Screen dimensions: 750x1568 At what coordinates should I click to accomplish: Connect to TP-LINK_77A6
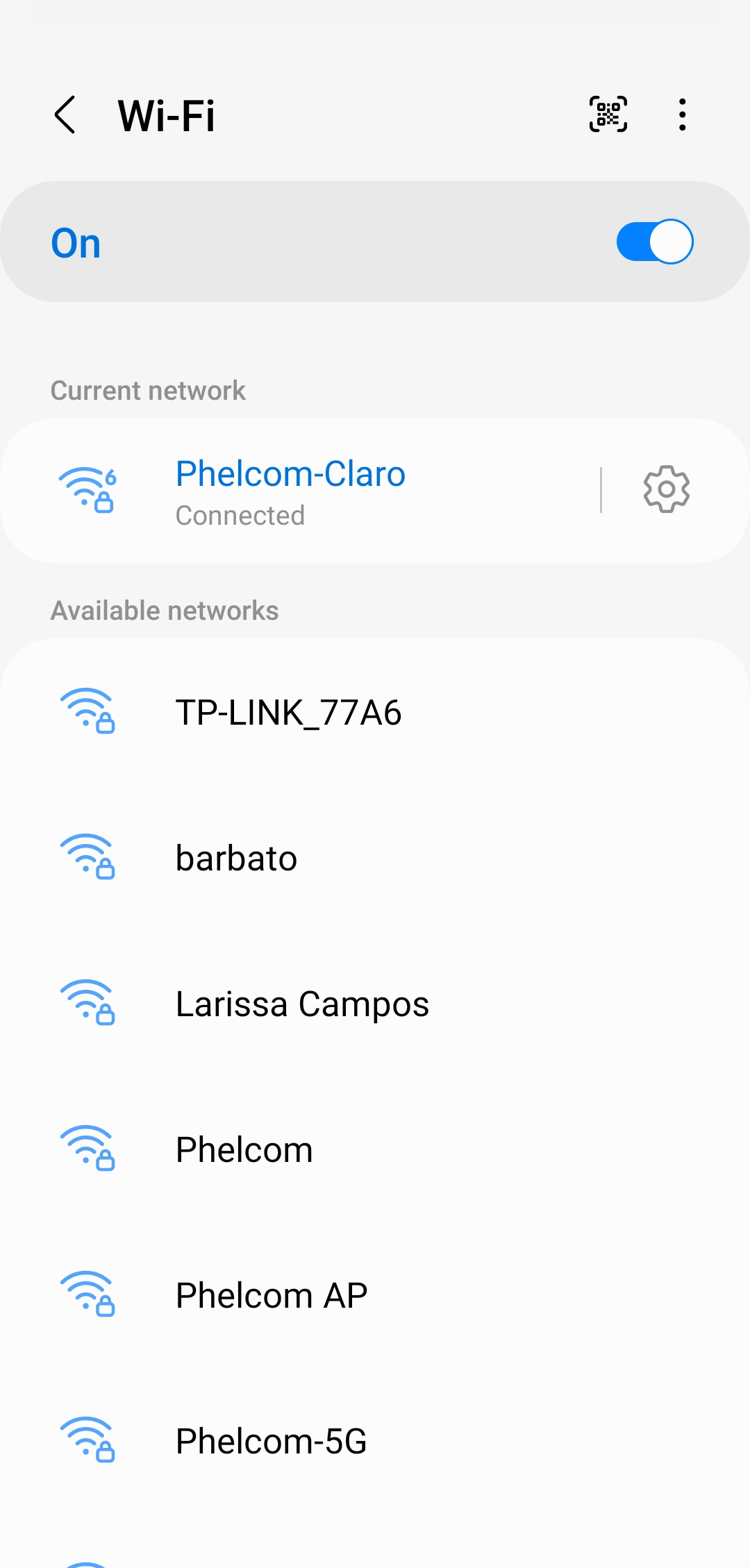(x=375, y=712)
